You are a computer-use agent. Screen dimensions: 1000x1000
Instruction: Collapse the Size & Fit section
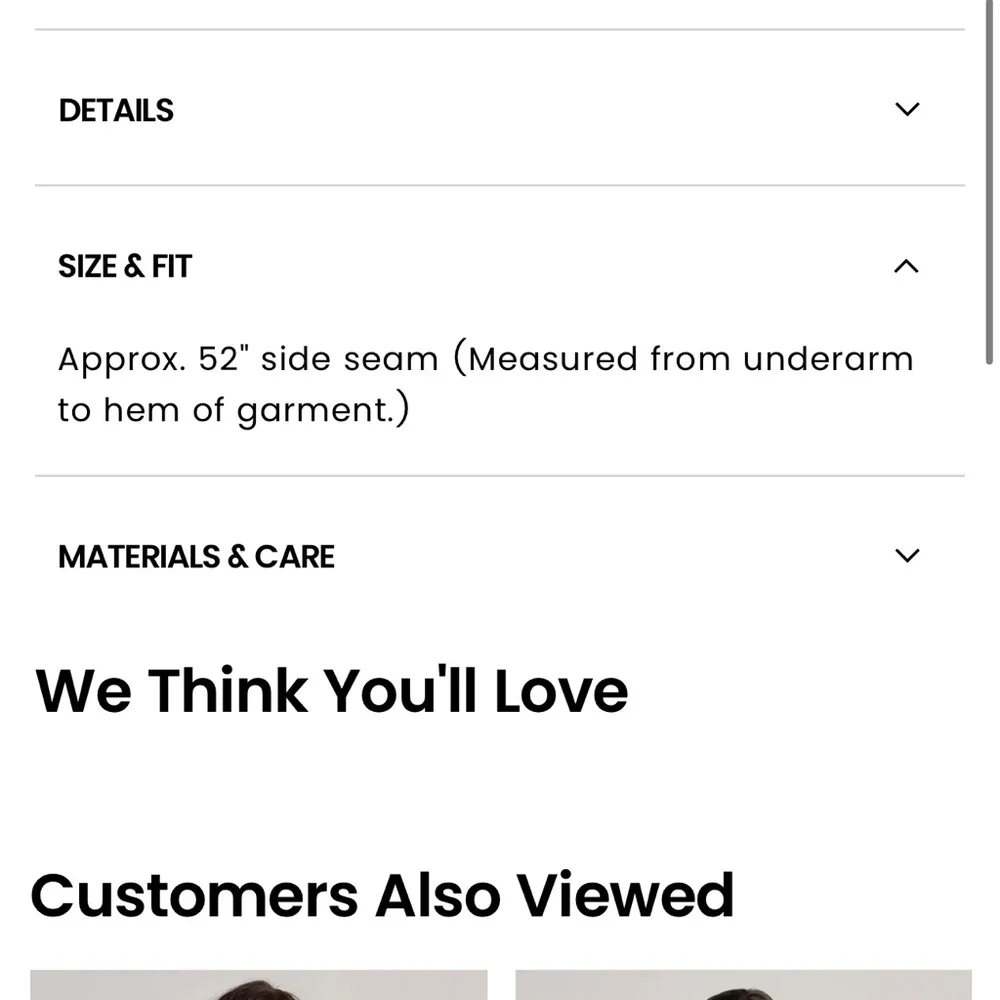click(x=906, y=266)
